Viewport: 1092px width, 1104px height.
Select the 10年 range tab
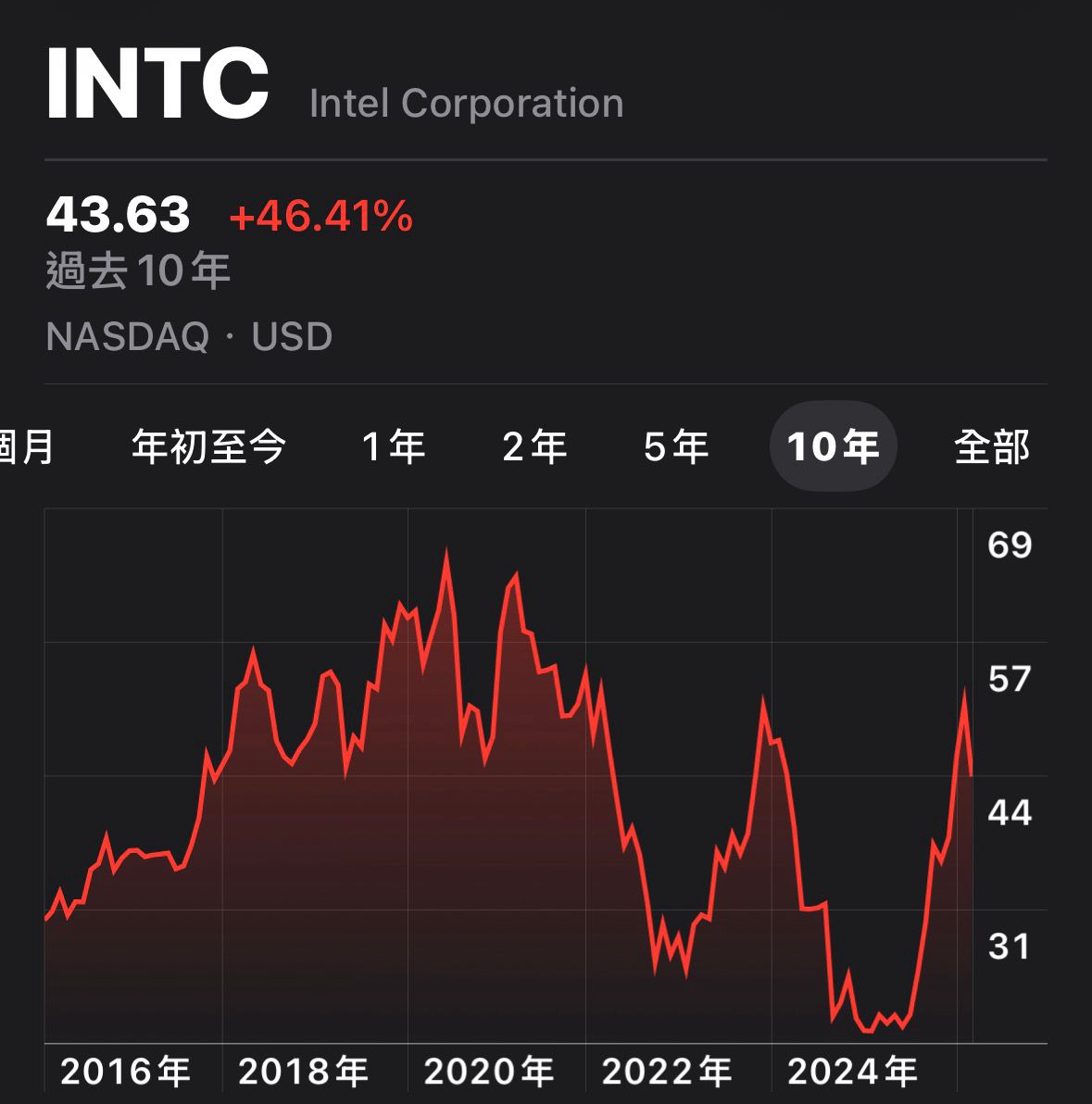833,447
